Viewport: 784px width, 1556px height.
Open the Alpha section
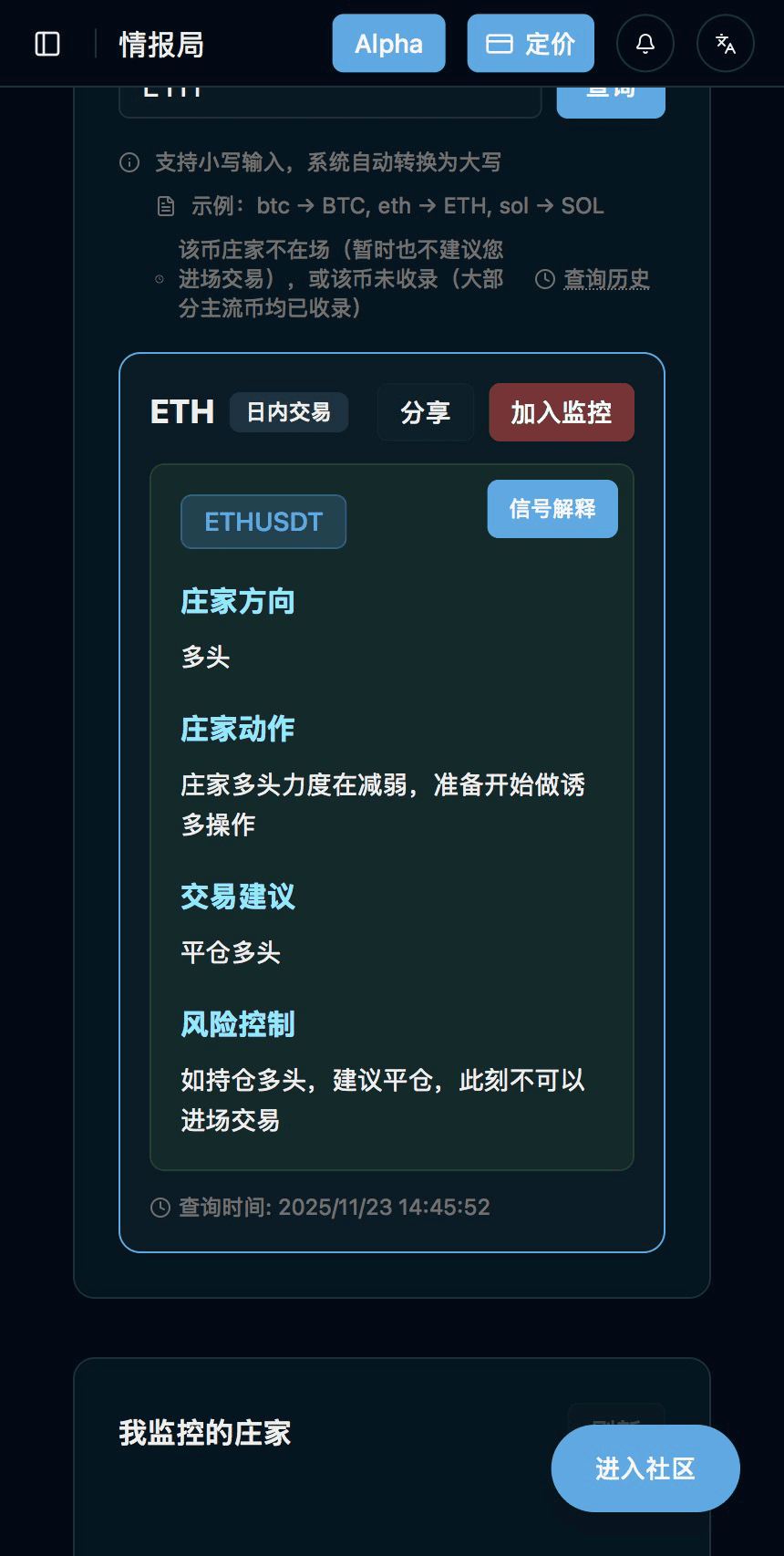point(388,44)
